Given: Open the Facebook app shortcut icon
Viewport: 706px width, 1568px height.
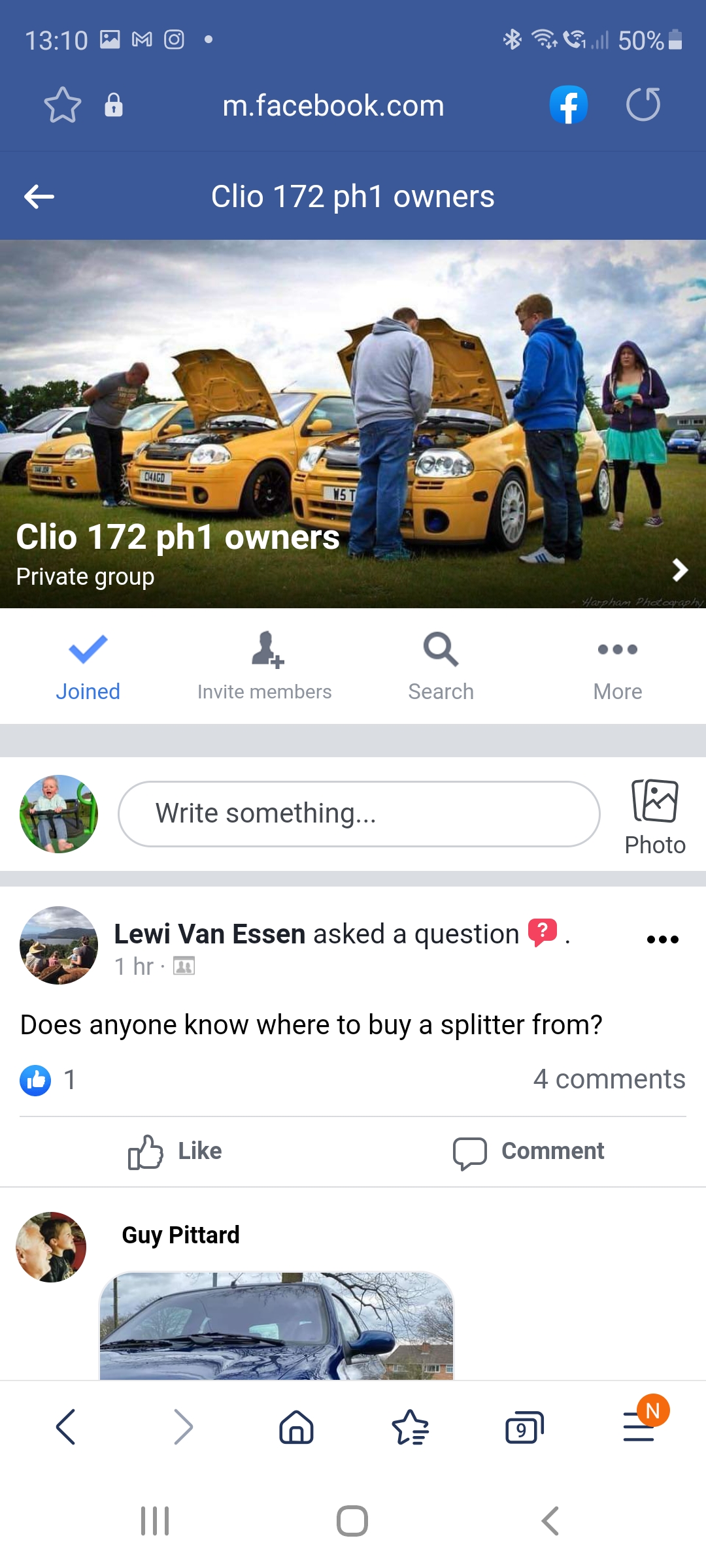Looking at the screenshot, I should point(568,105).
